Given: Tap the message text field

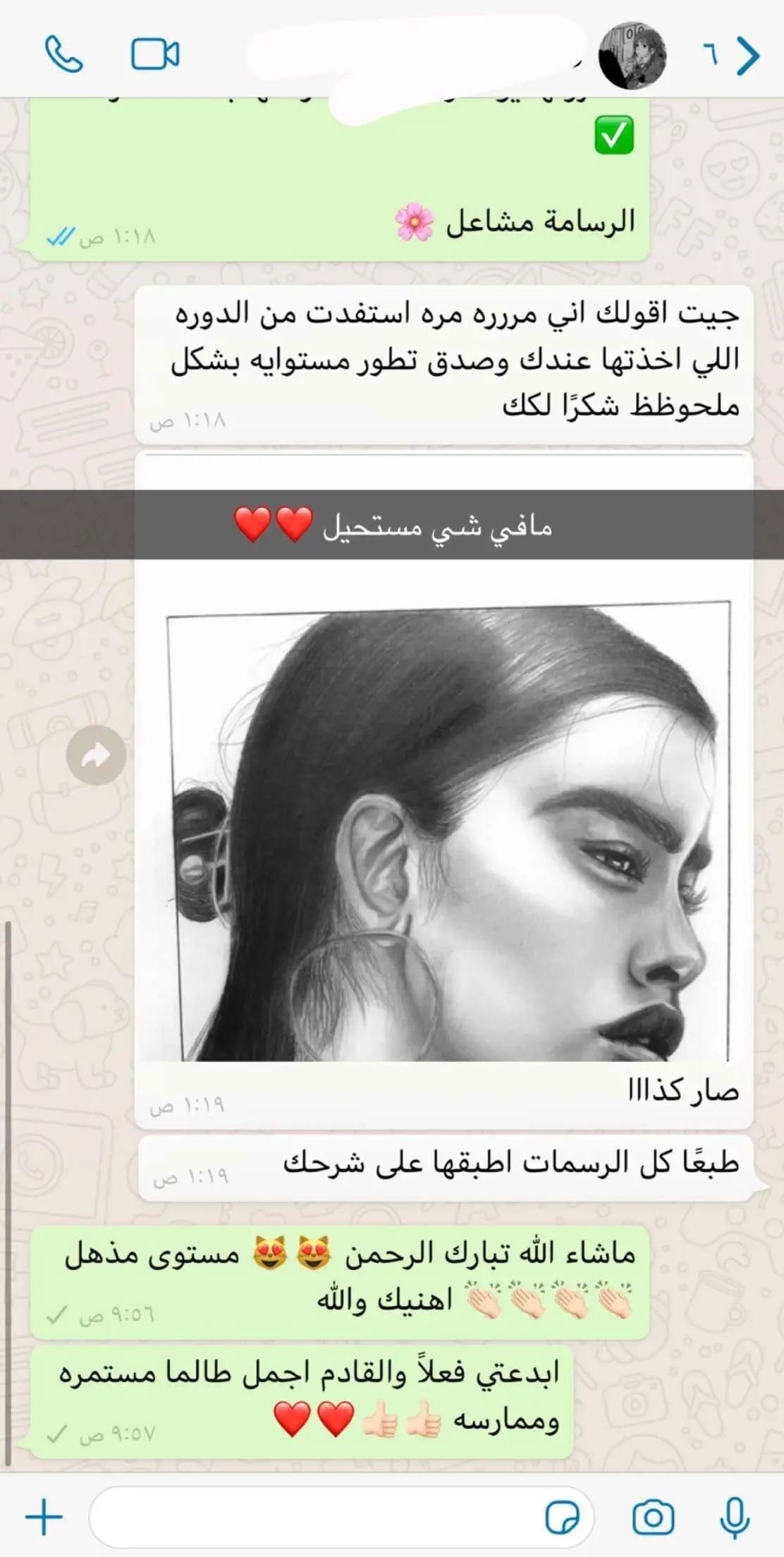Looking at the screenshot, I should (x=310, y=1516).
